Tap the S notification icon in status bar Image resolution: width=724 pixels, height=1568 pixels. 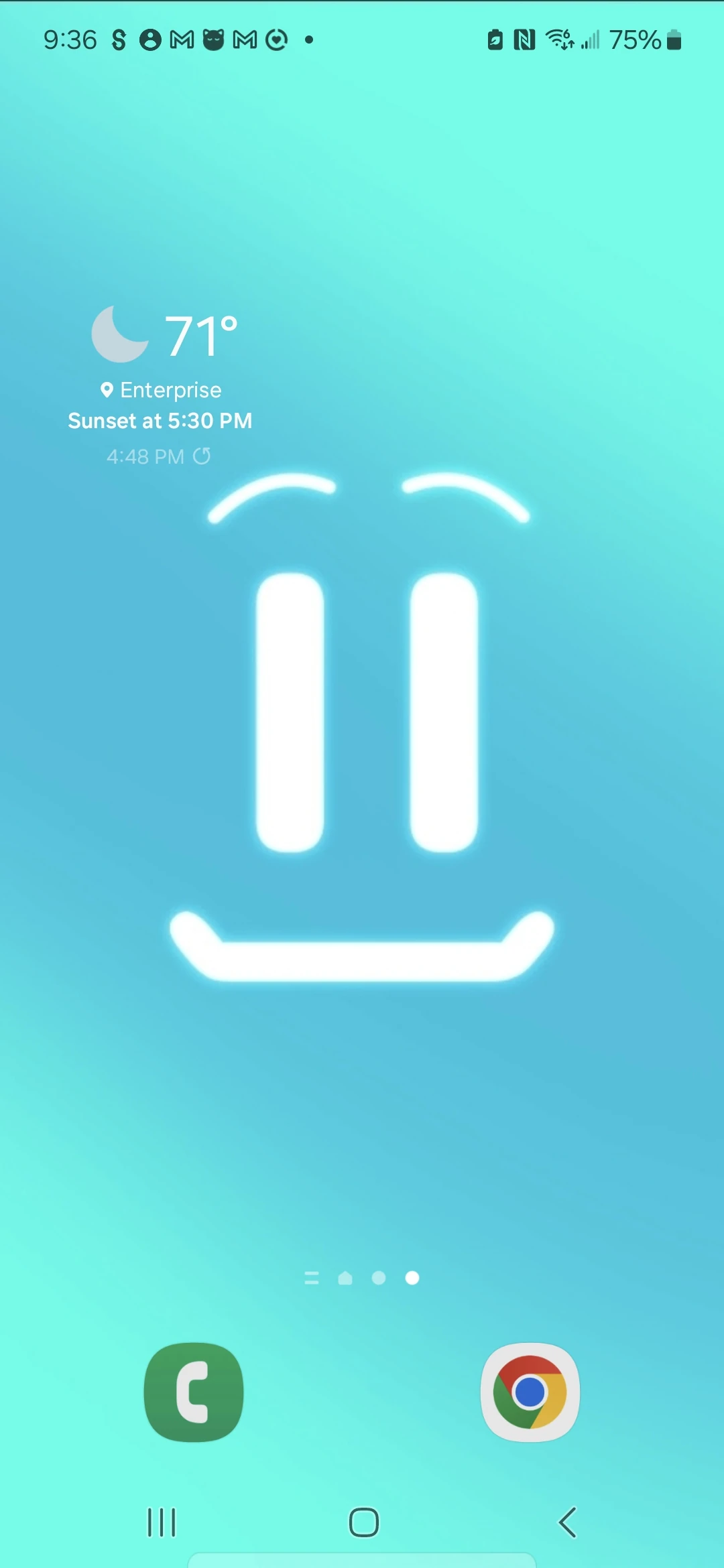click(118, 40)
